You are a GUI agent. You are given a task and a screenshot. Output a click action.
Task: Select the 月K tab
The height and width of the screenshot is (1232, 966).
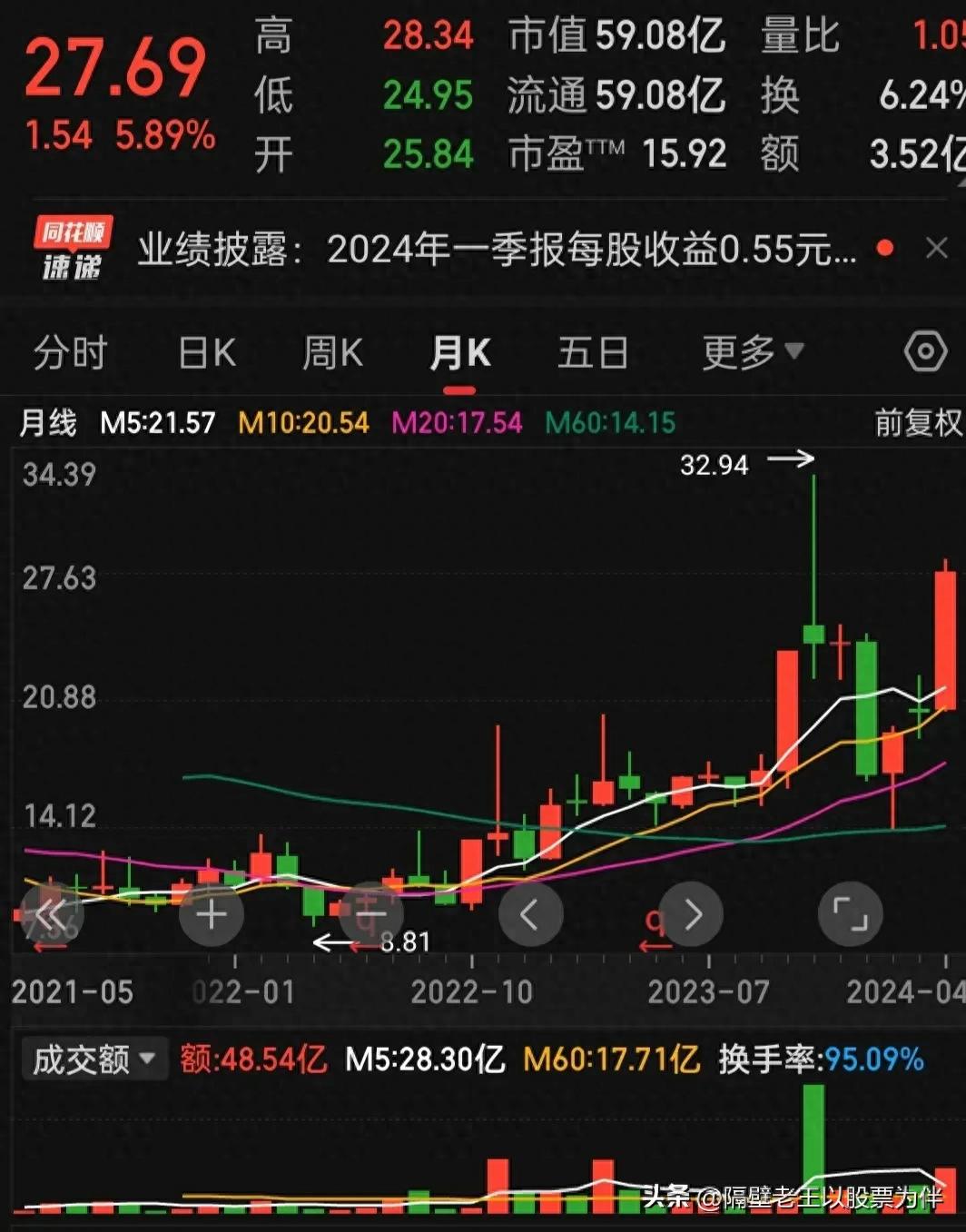(459, 352)
